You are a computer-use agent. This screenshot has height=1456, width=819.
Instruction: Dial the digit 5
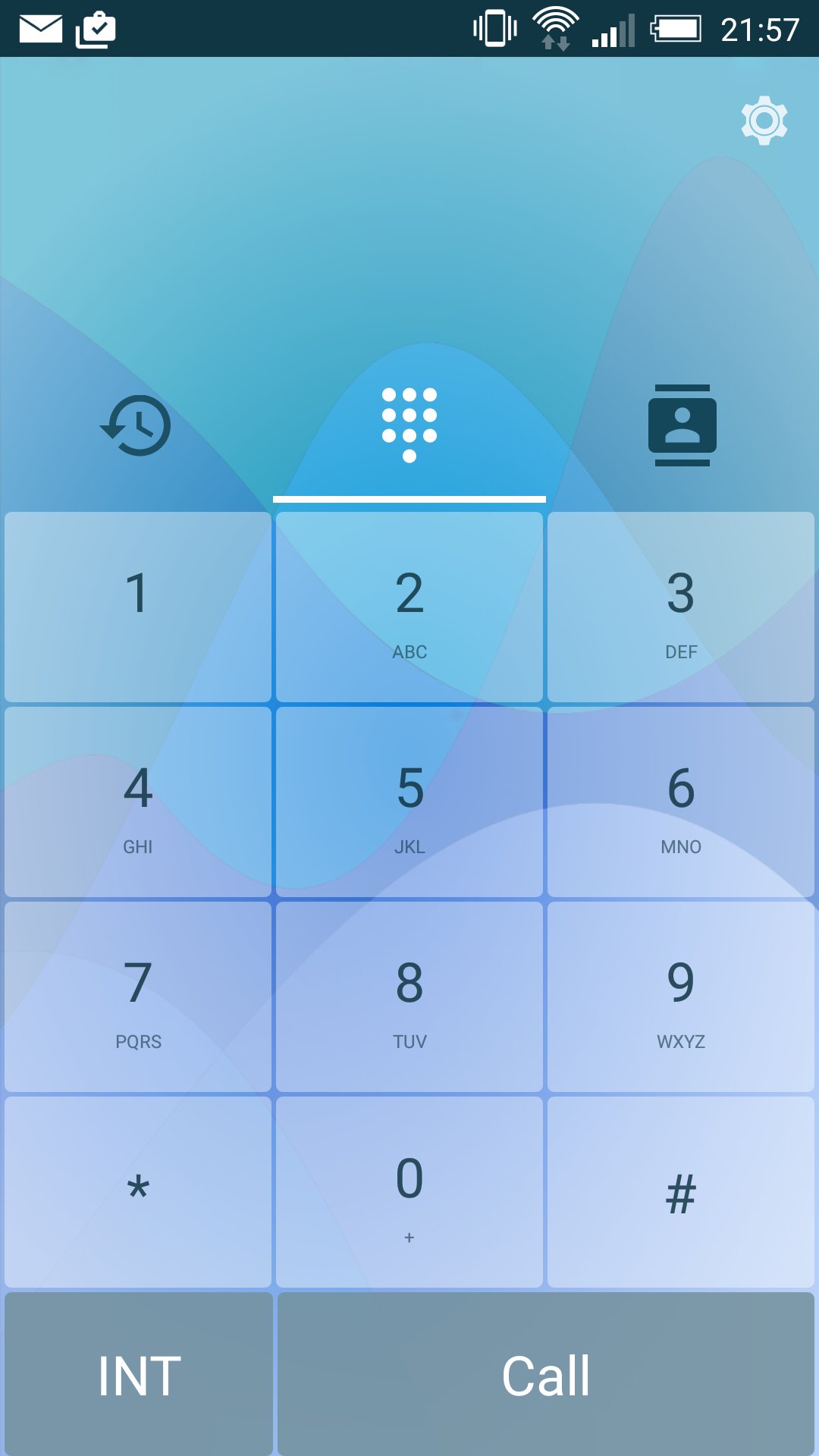pyautogui.click(x=409, y=802)
